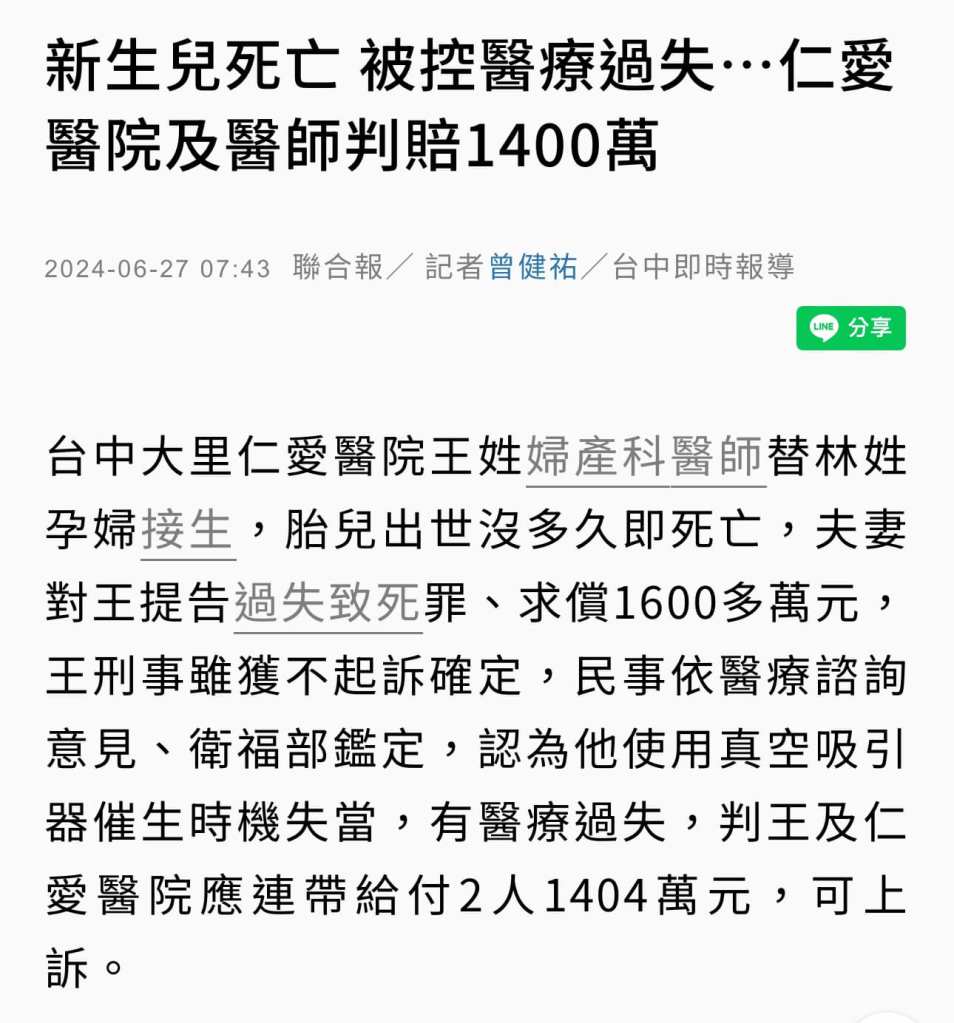Open the 過失致死 keyword link
This screenshot has width=954, height=1023.
328,603
